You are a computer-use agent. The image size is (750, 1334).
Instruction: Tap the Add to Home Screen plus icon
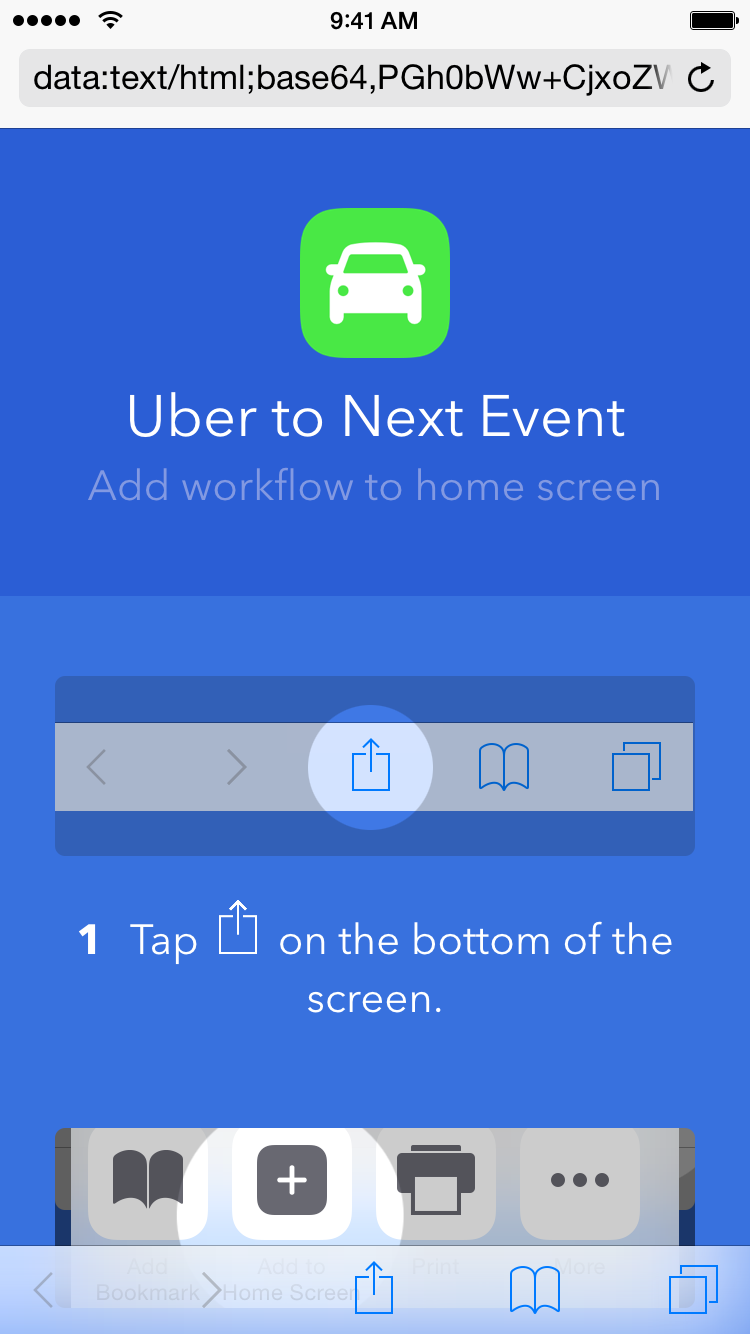click(291, 1181)
